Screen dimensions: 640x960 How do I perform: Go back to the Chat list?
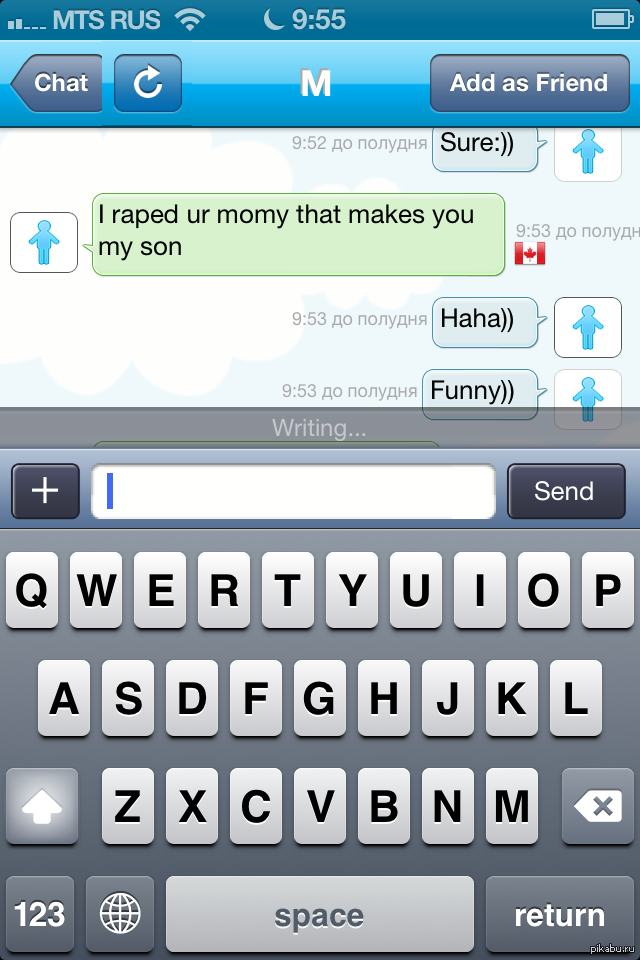(x=58, y=83)
